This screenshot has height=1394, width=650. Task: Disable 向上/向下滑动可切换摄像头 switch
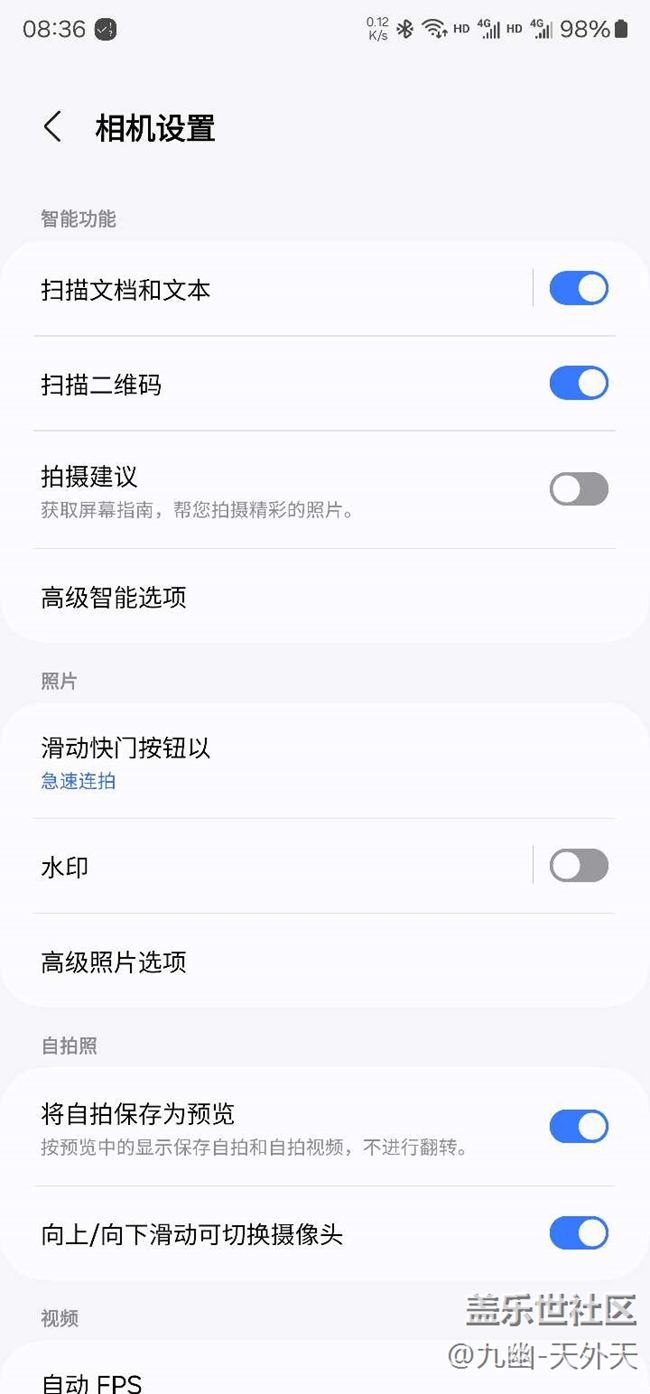click(579, 1233)
